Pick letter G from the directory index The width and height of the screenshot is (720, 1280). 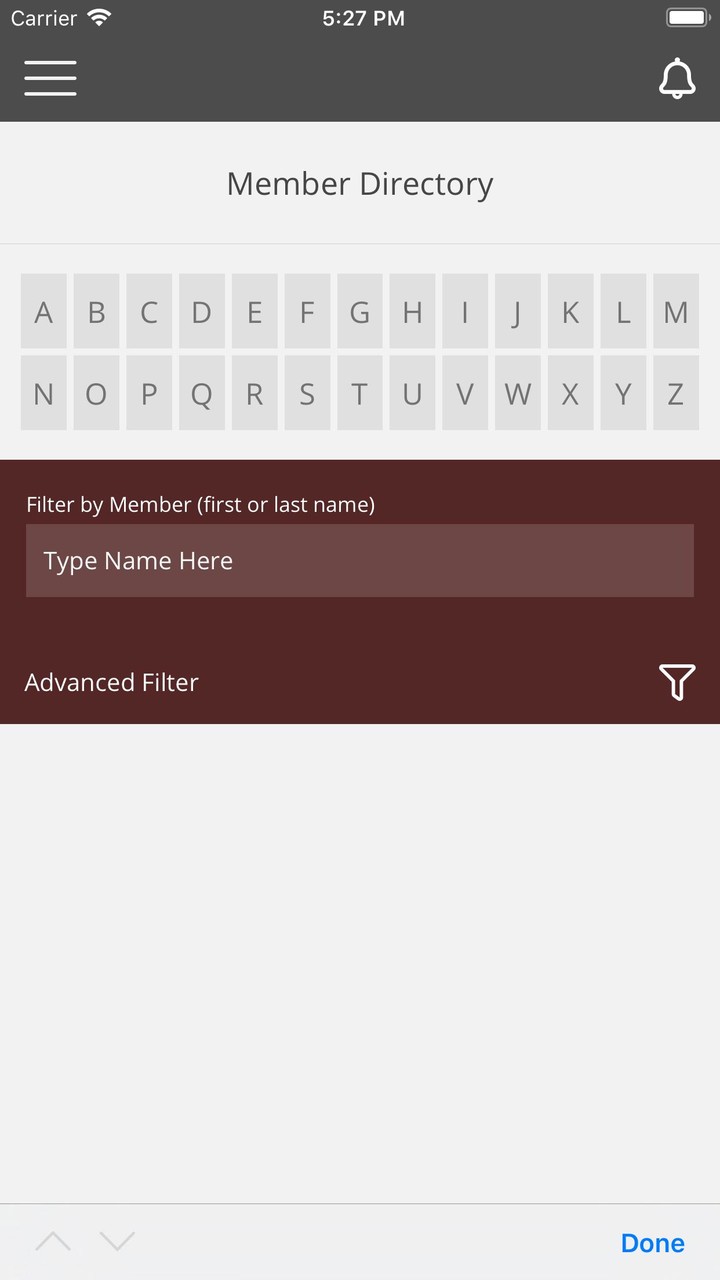pos(360,312)
